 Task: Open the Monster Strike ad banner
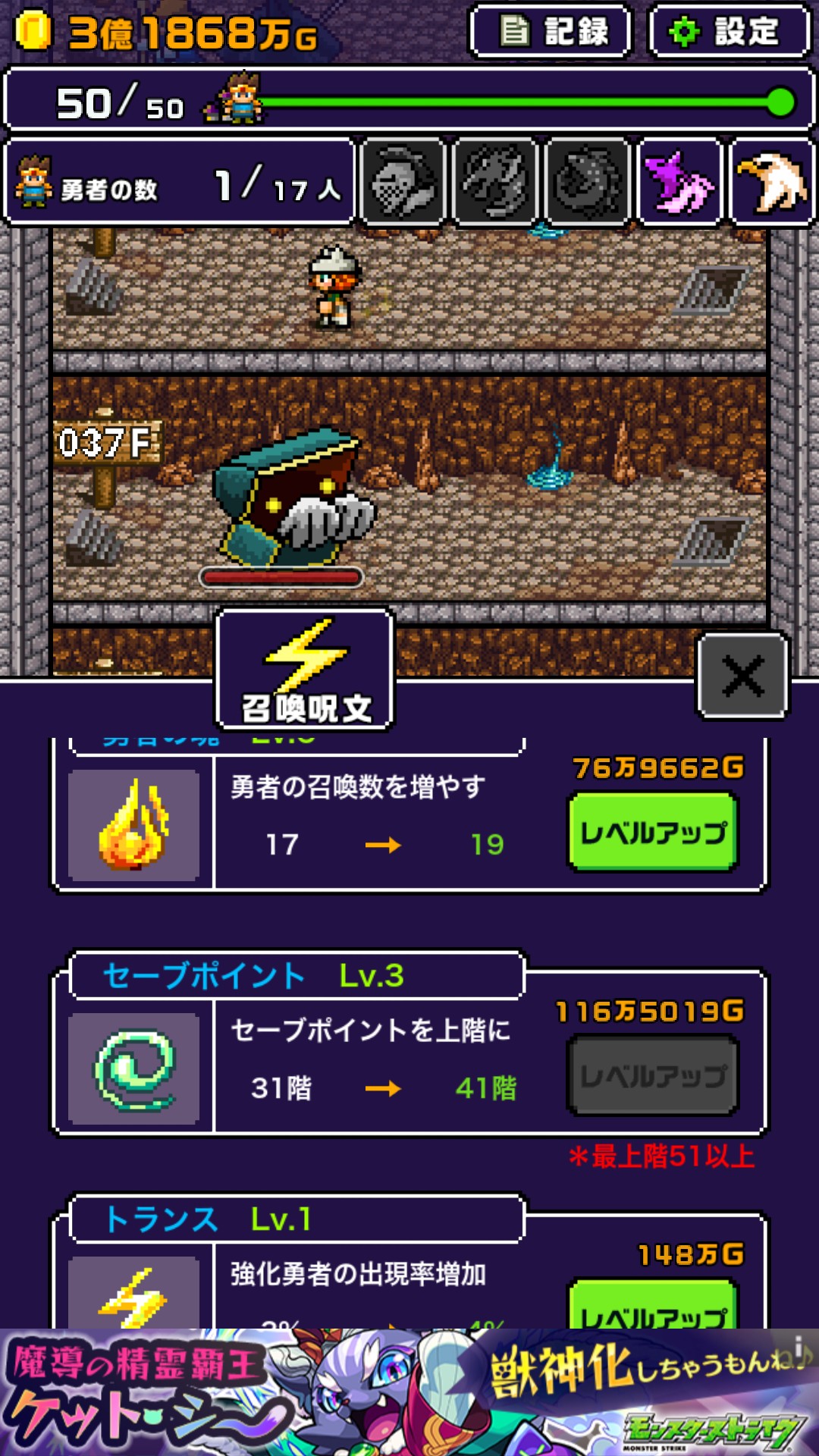coord(409,1392)
